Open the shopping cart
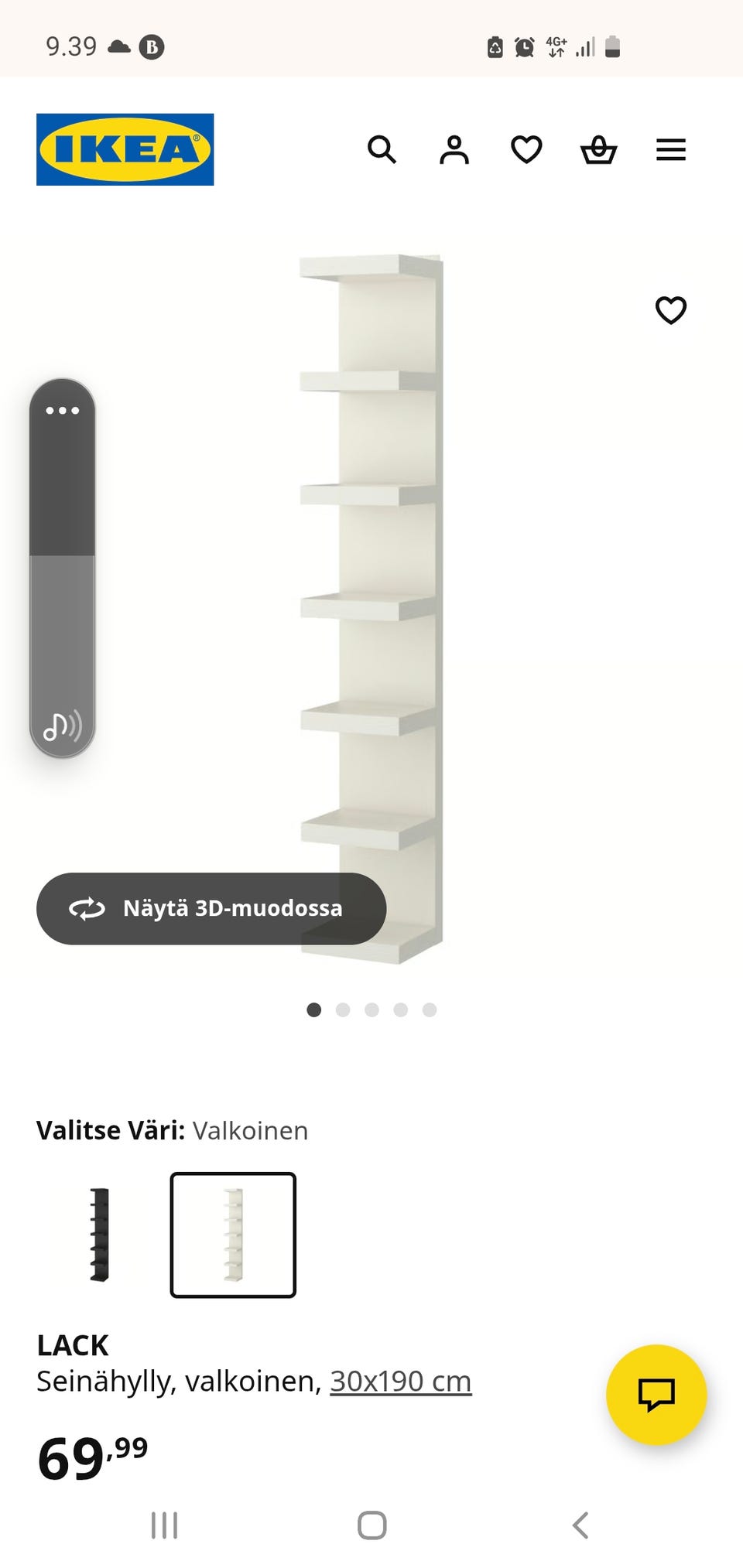 click(598, 150)
